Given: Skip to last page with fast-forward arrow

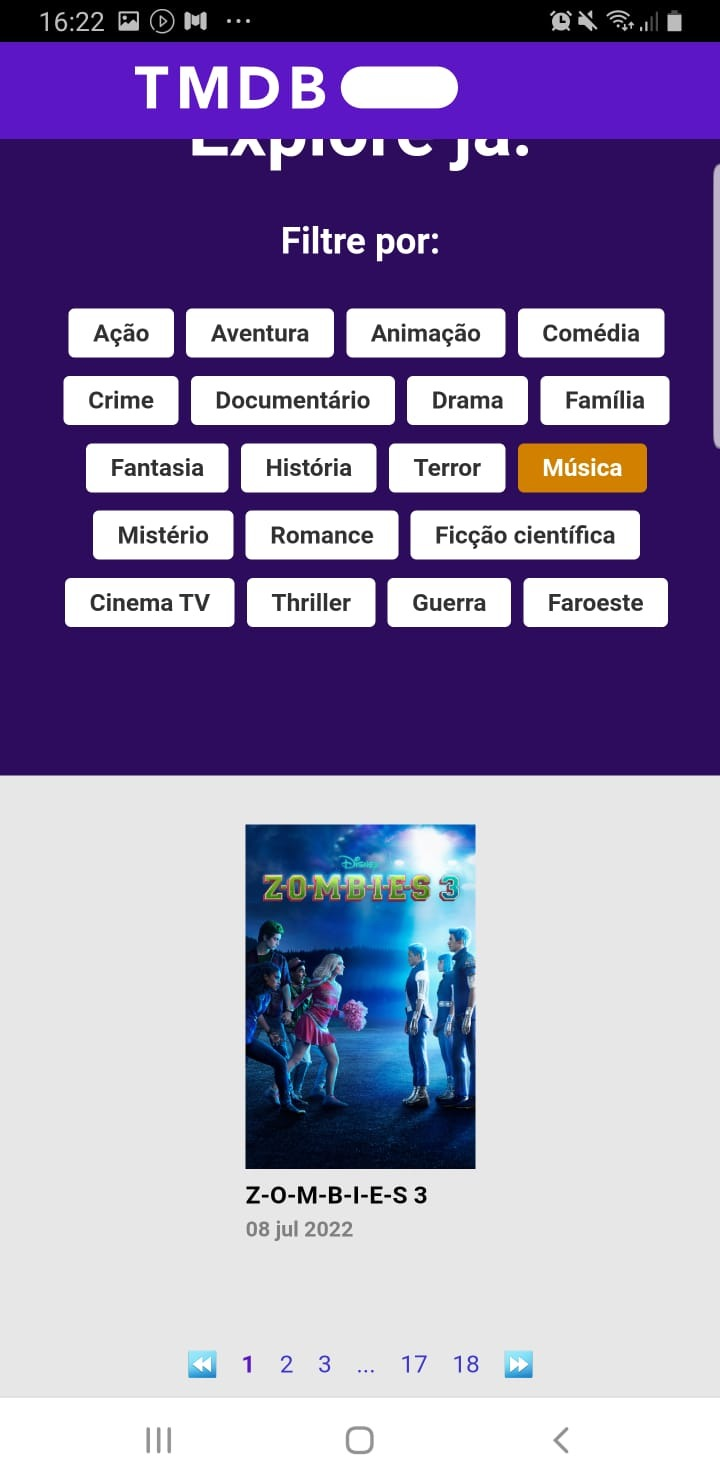Looking at the screenshot, I should tap(518, 1364).
